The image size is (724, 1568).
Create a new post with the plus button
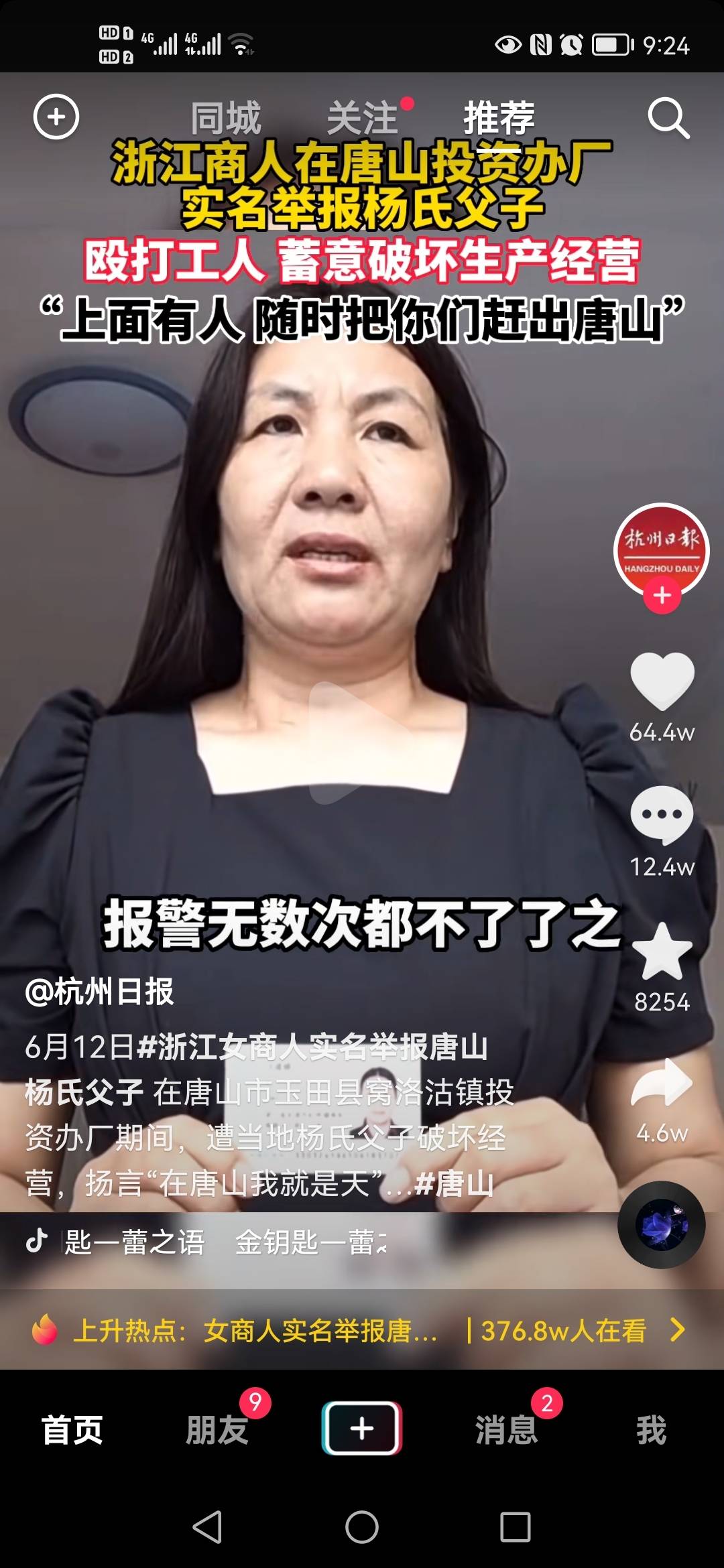coord(362,1428)
